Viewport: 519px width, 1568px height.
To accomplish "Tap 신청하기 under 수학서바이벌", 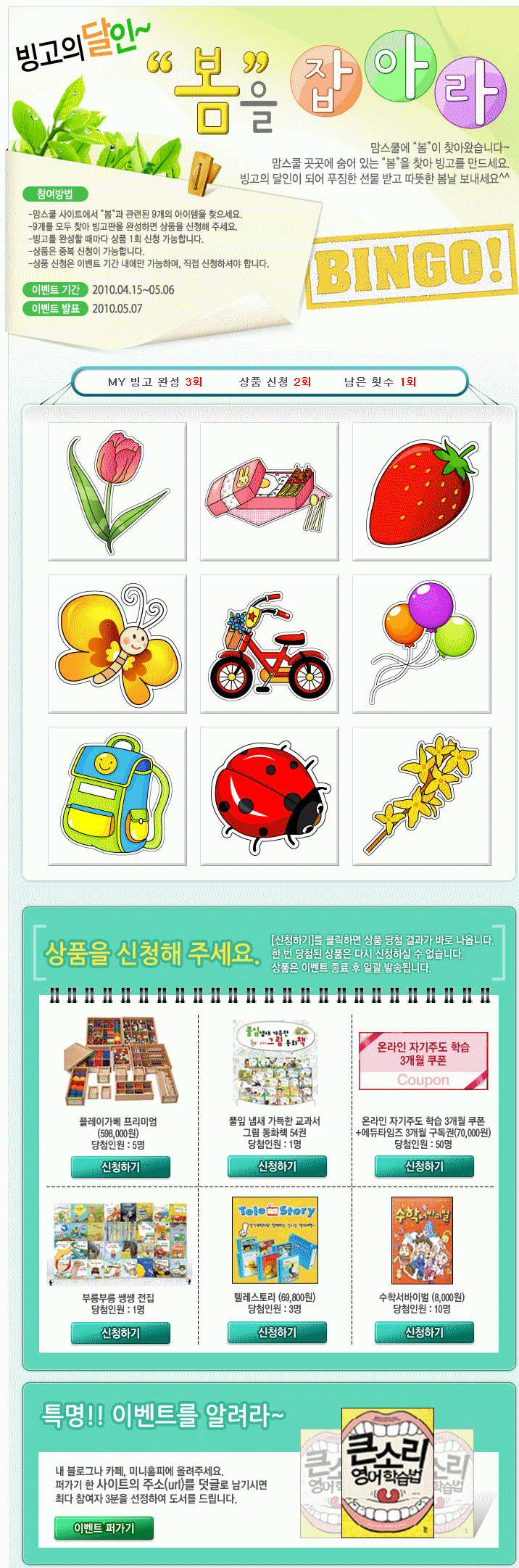I will (x=424, y=1332).
